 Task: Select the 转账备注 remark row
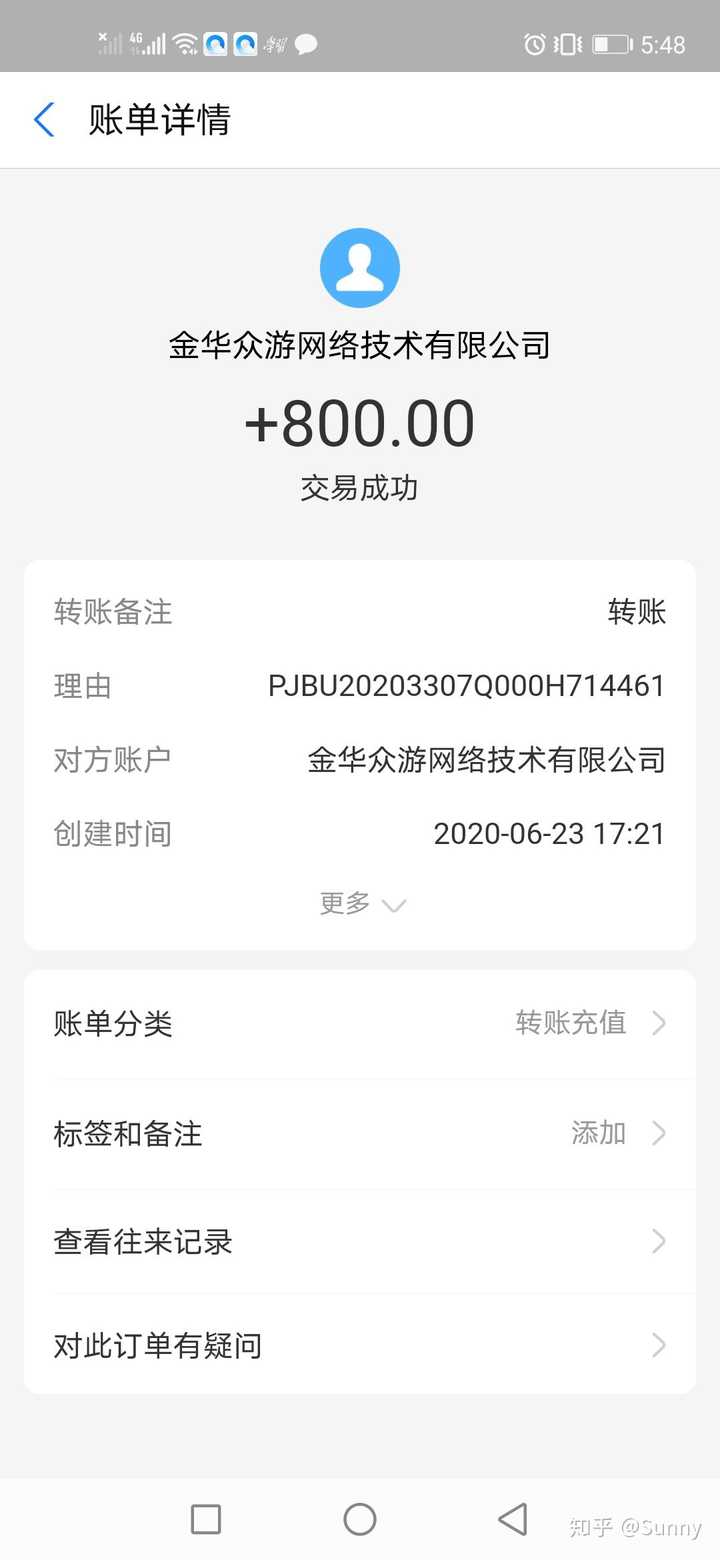pyautogui.click(x=112, y=613)
